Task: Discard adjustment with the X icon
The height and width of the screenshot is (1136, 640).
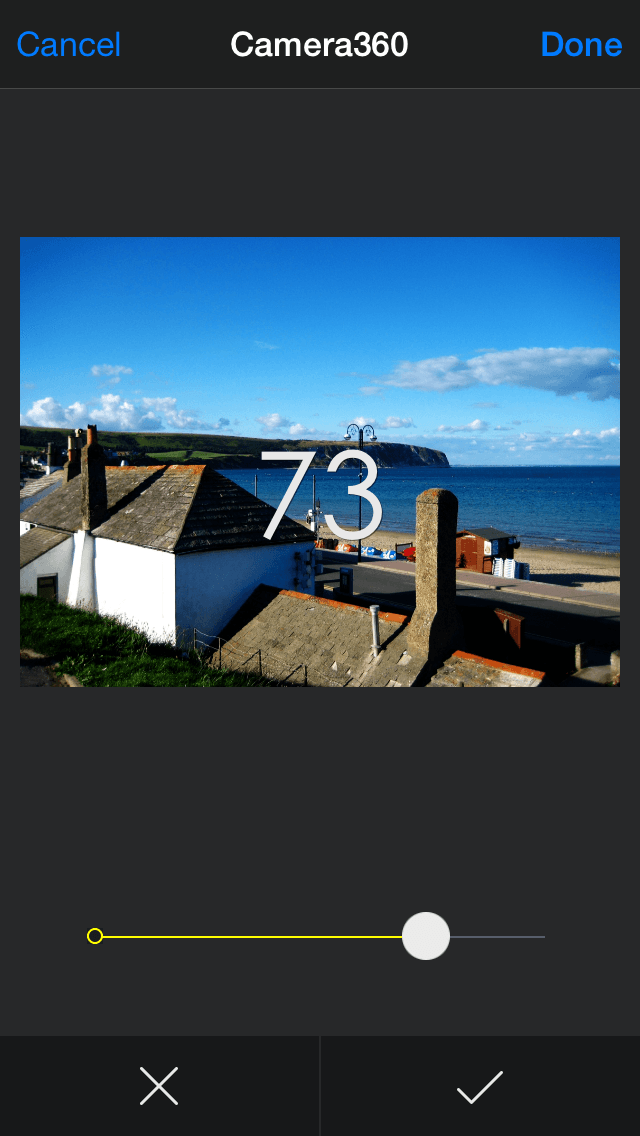Action: click(159, 1086)
